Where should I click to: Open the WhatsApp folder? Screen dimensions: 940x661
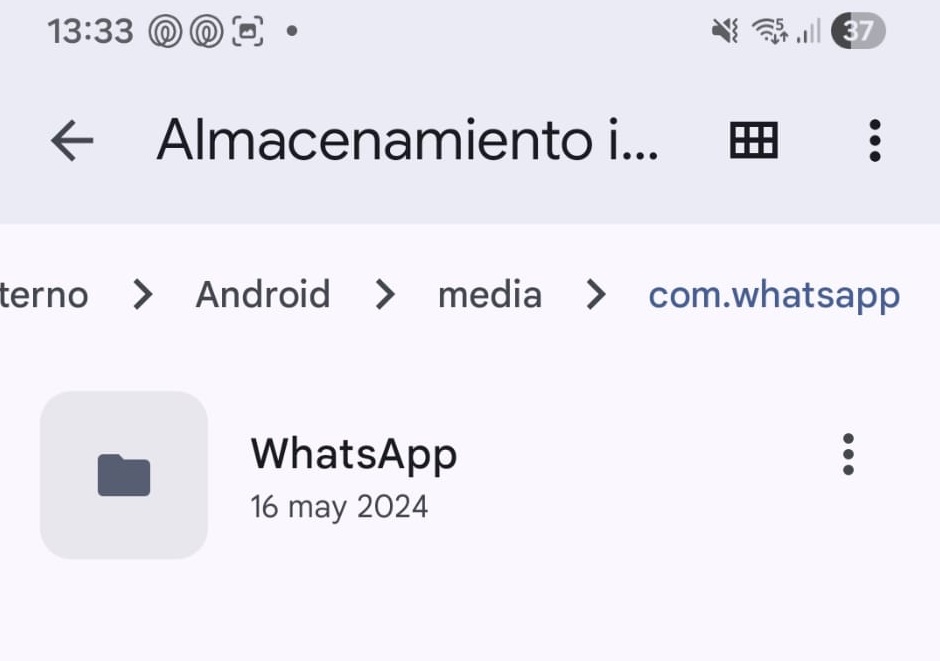tap(353, 475)
